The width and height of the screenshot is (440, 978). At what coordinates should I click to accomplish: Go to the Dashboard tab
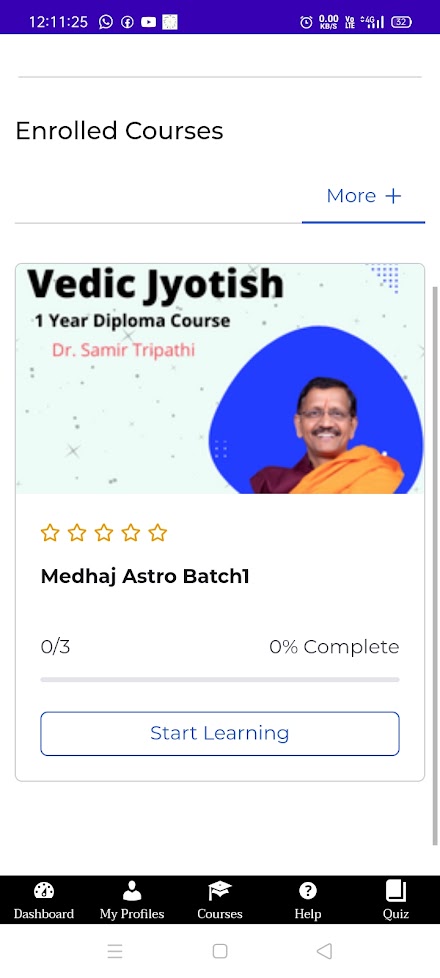(x=44, y=901)
